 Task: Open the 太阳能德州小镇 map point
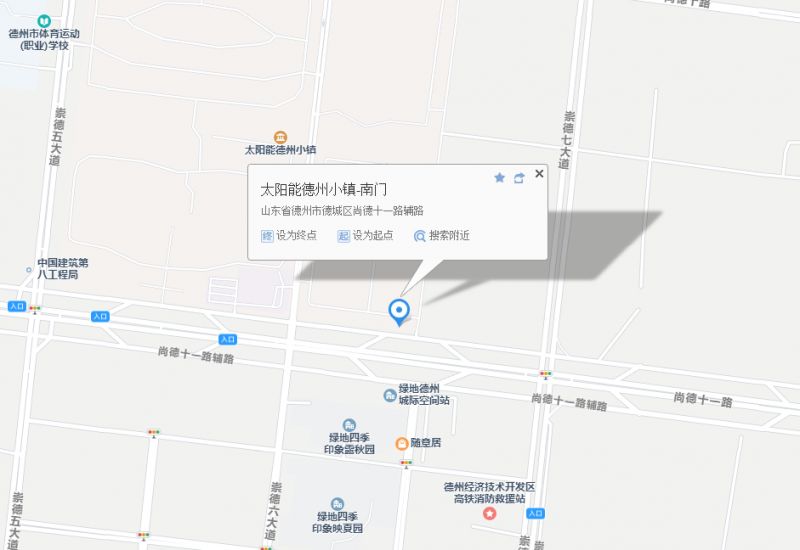[x=281, y=136]
